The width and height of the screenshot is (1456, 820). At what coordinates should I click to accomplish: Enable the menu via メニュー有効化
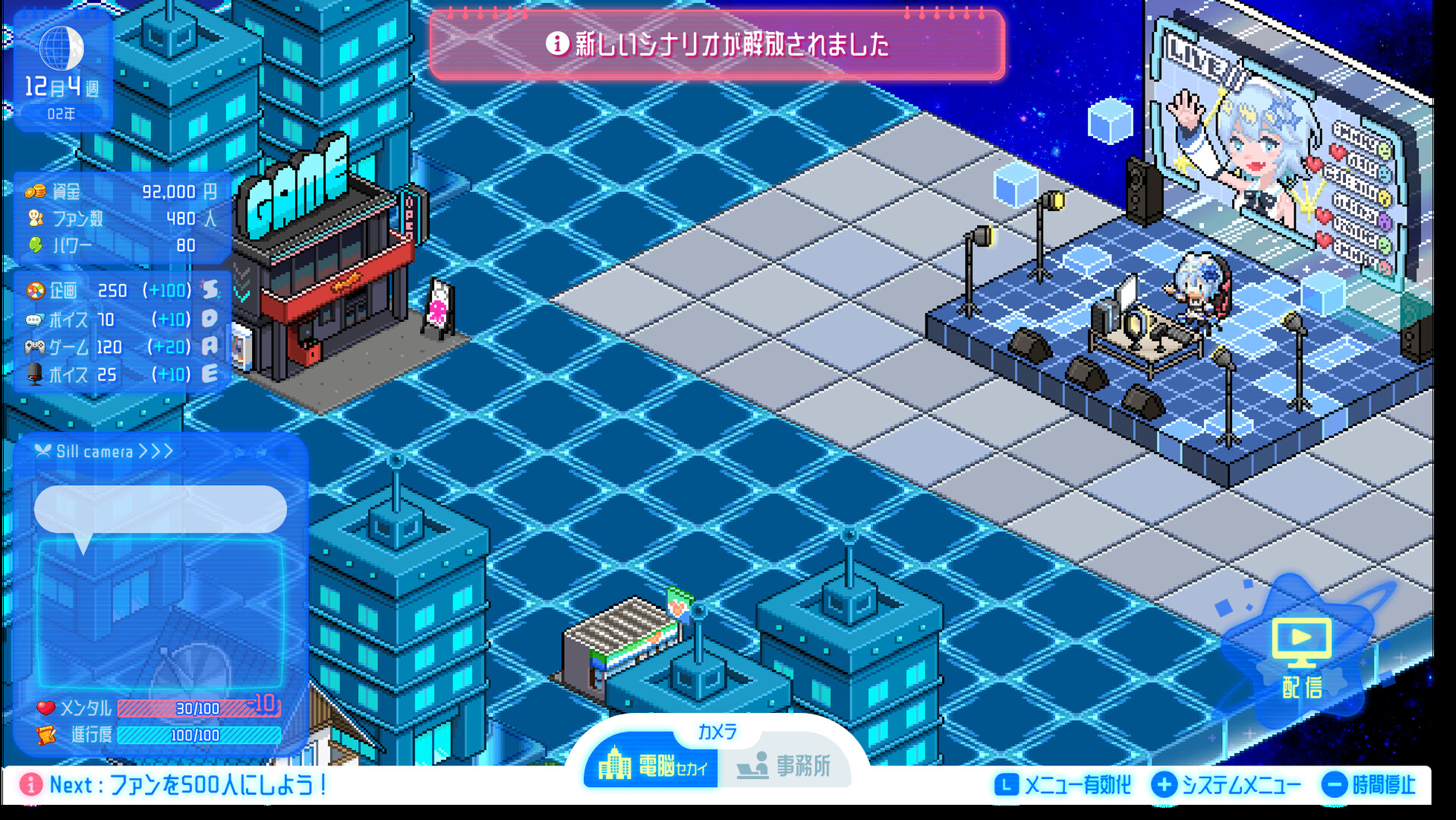(x=1063, y=785)
